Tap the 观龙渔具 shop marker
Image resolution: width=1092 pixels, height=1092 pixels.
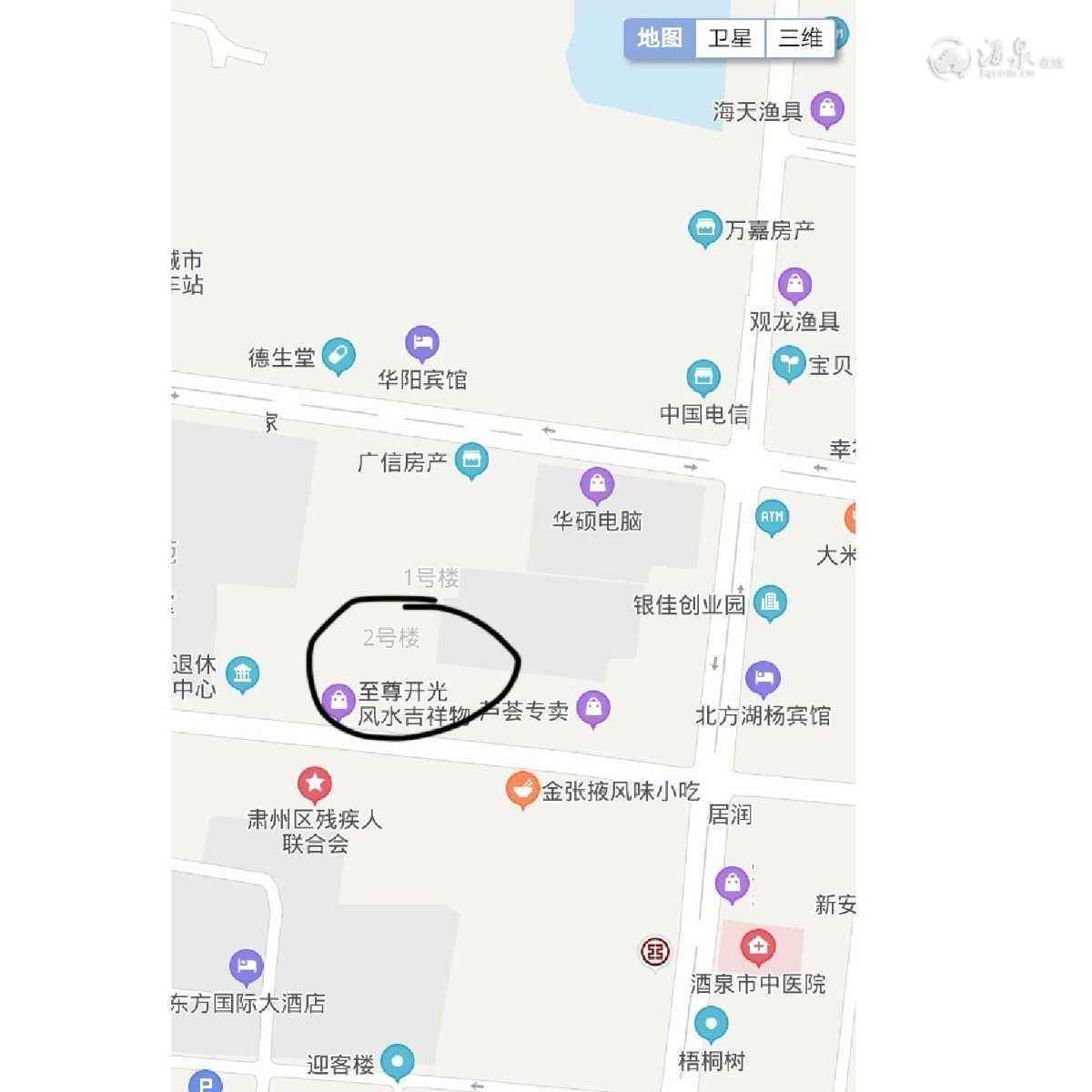point(794,285)
